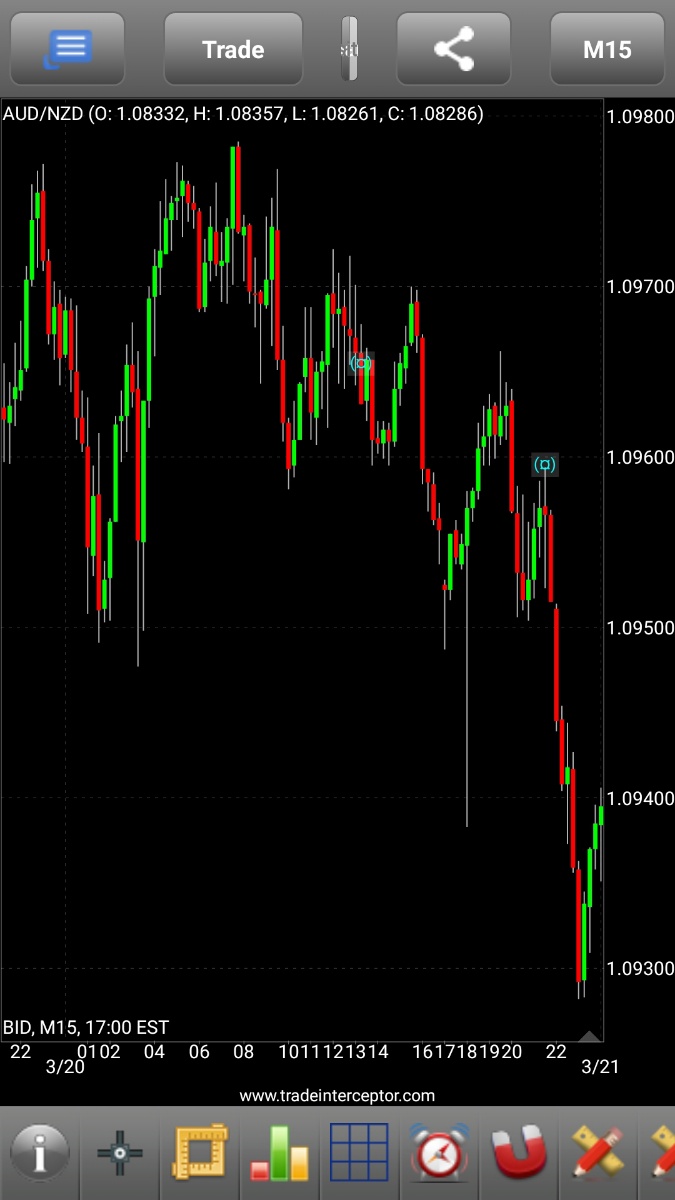The height and width of the screenshot is (1200, 675).
Task: Share this AUD/NZD chart
Action: click(x=454, y=49)
